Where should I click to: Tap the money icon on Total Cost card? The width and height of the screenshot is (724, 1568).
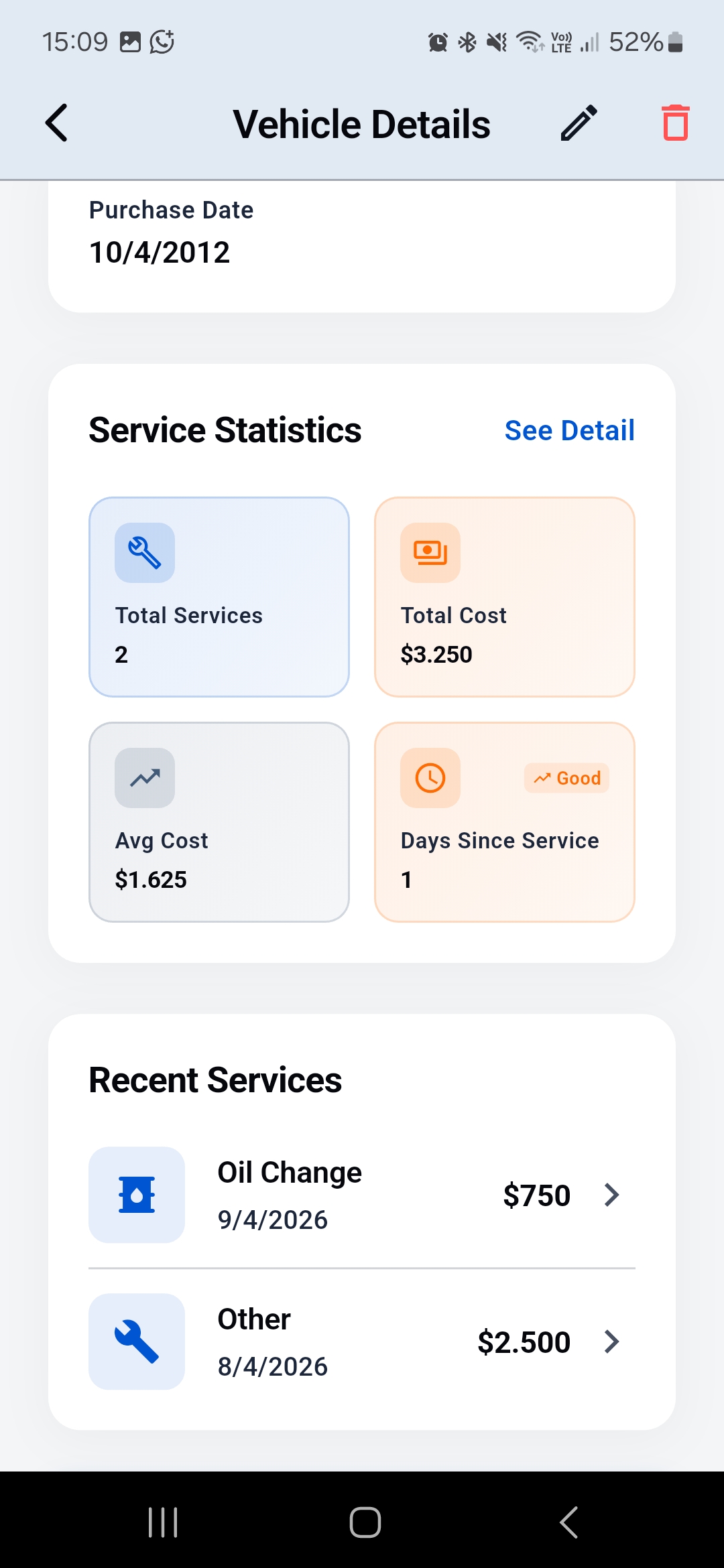click(x=430, y=551)
